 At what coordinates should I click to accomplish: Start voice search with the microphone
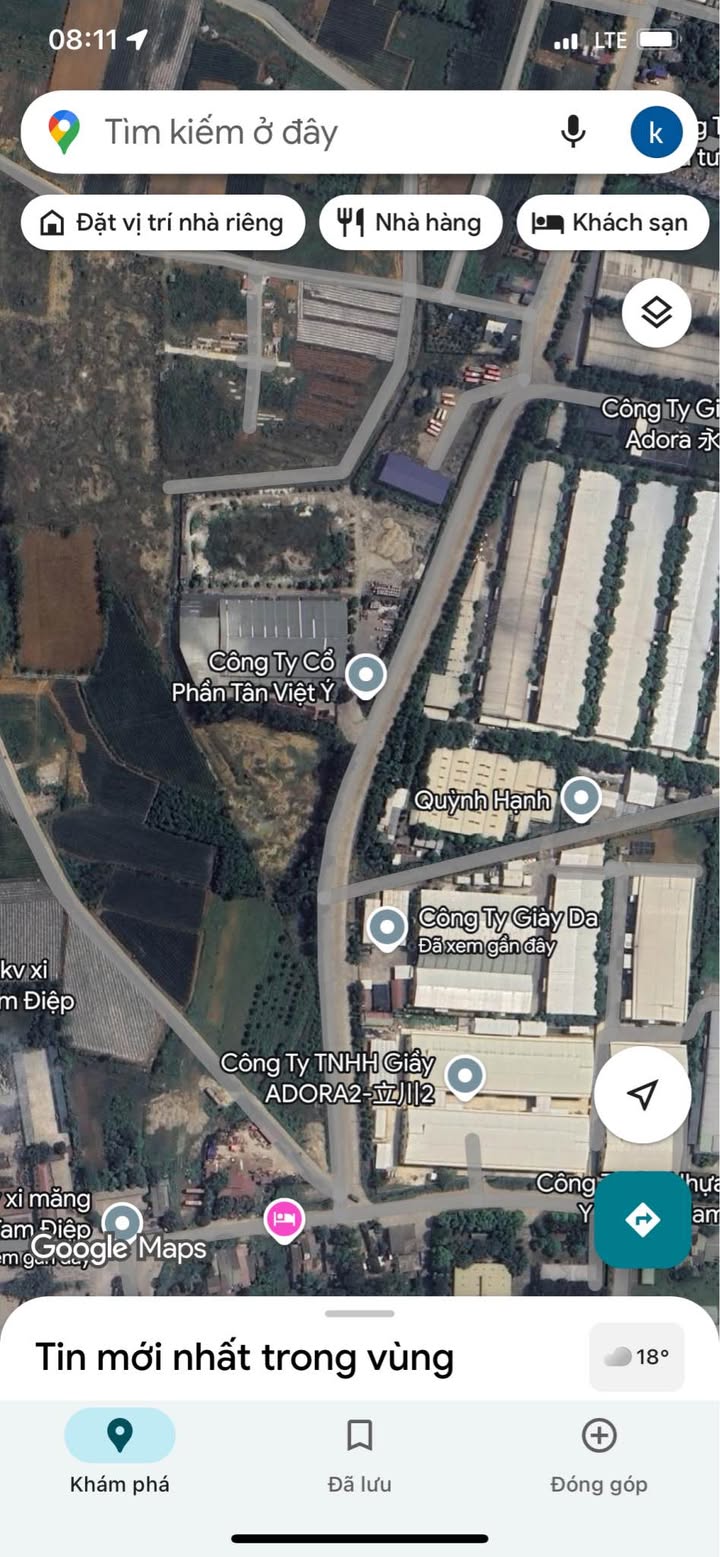[573, 132]
